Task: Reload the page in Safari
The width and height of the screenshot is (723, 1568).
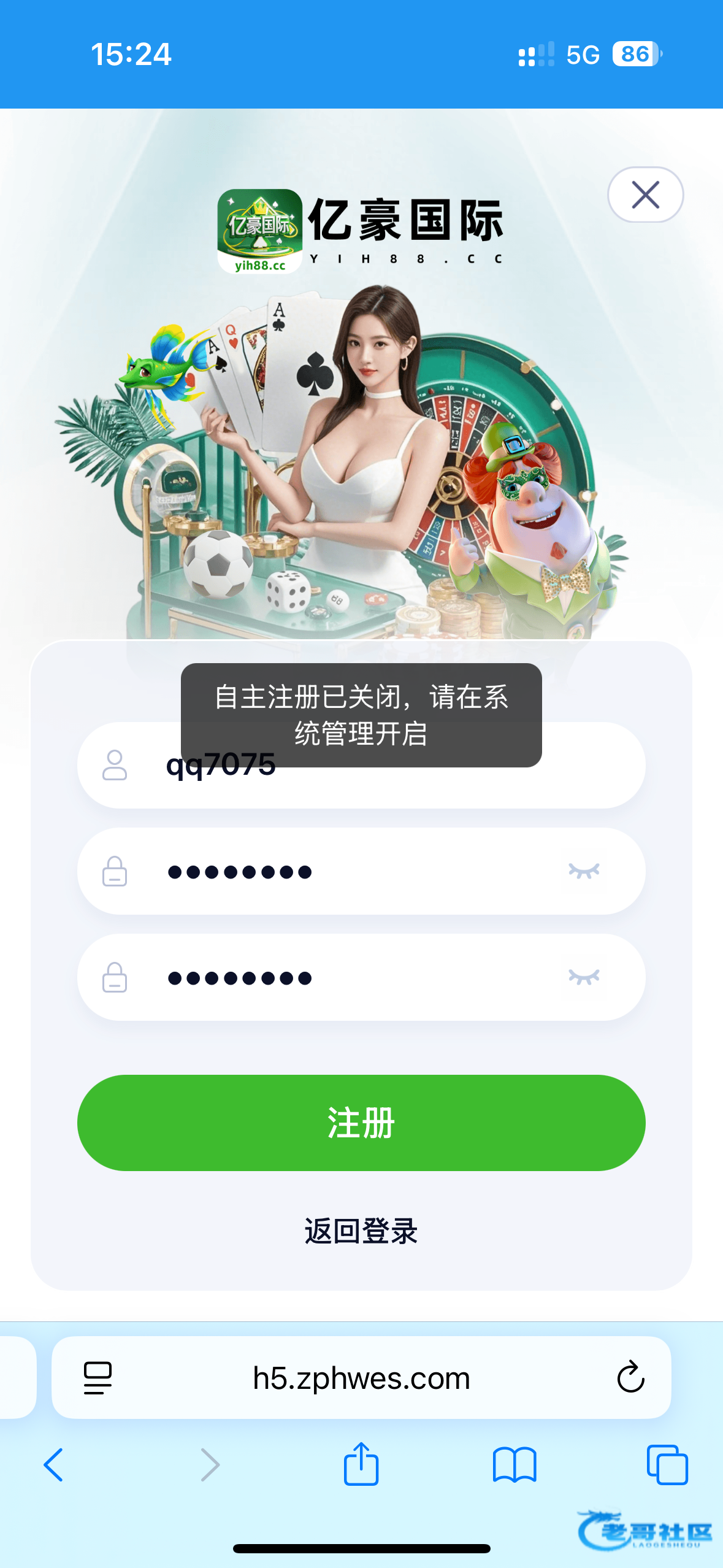Action: pos(630,1378)
